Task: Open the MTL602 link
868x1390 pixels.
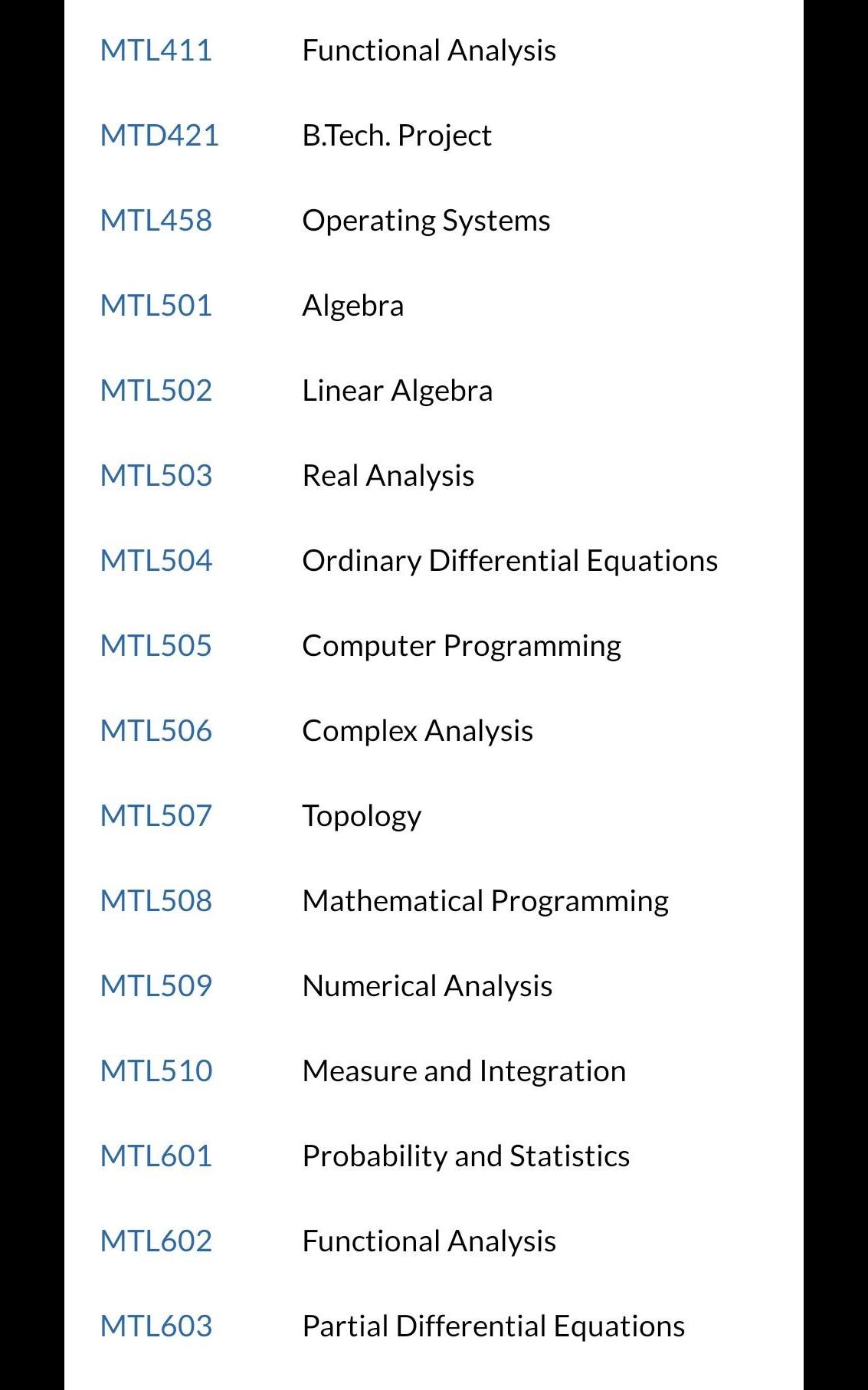Action: [156, 1241]
